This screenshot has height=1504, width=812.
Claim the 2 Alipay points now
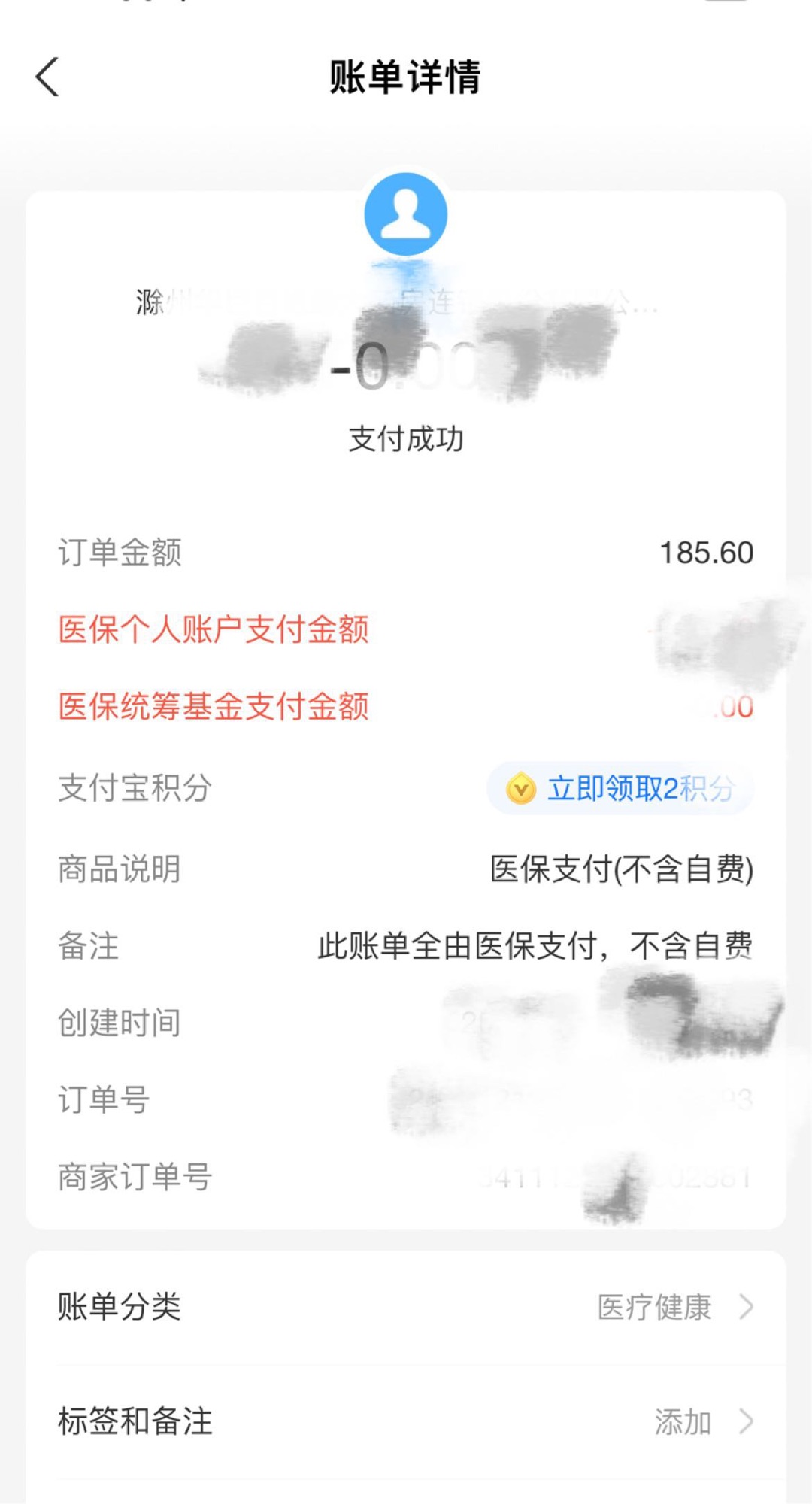pyautogui.click(x=620, y=789)
